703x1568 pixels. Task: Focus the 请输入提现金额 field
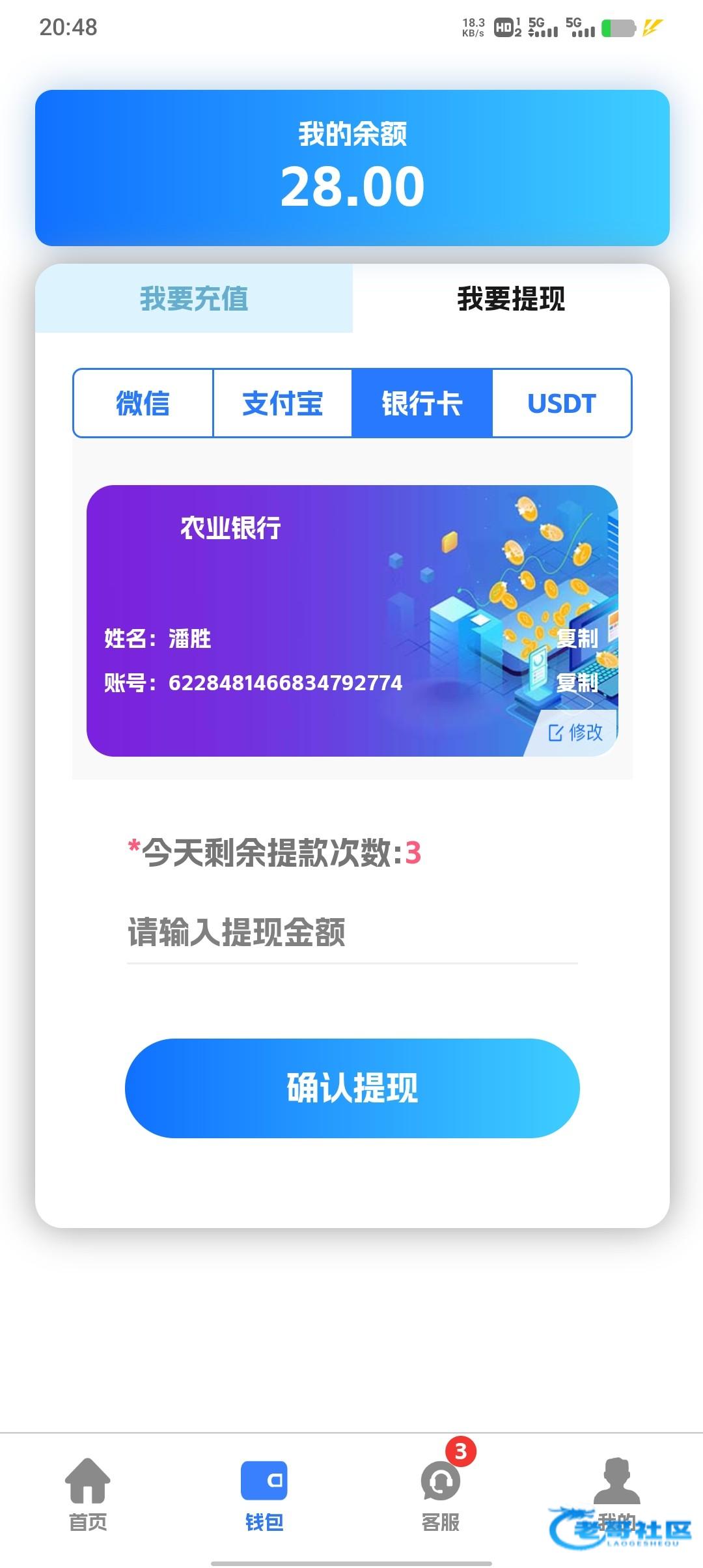pos(351,932)
